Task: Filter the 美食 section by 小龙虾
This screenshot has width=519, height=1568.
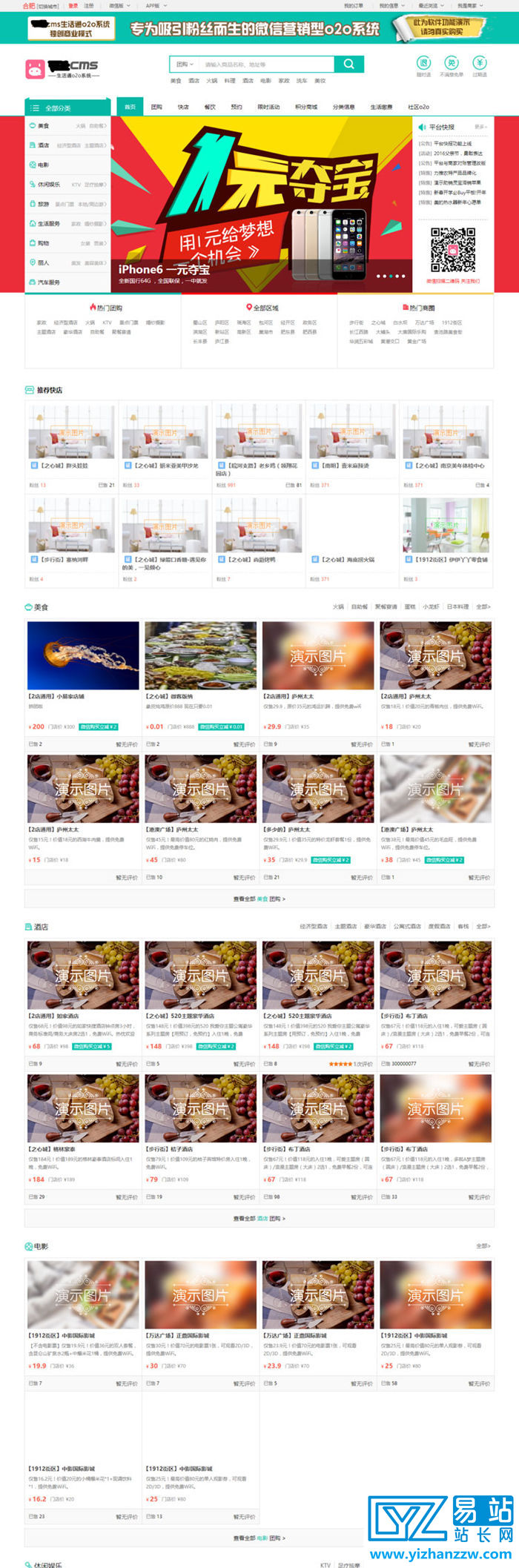Action: (x=431, y=606)
